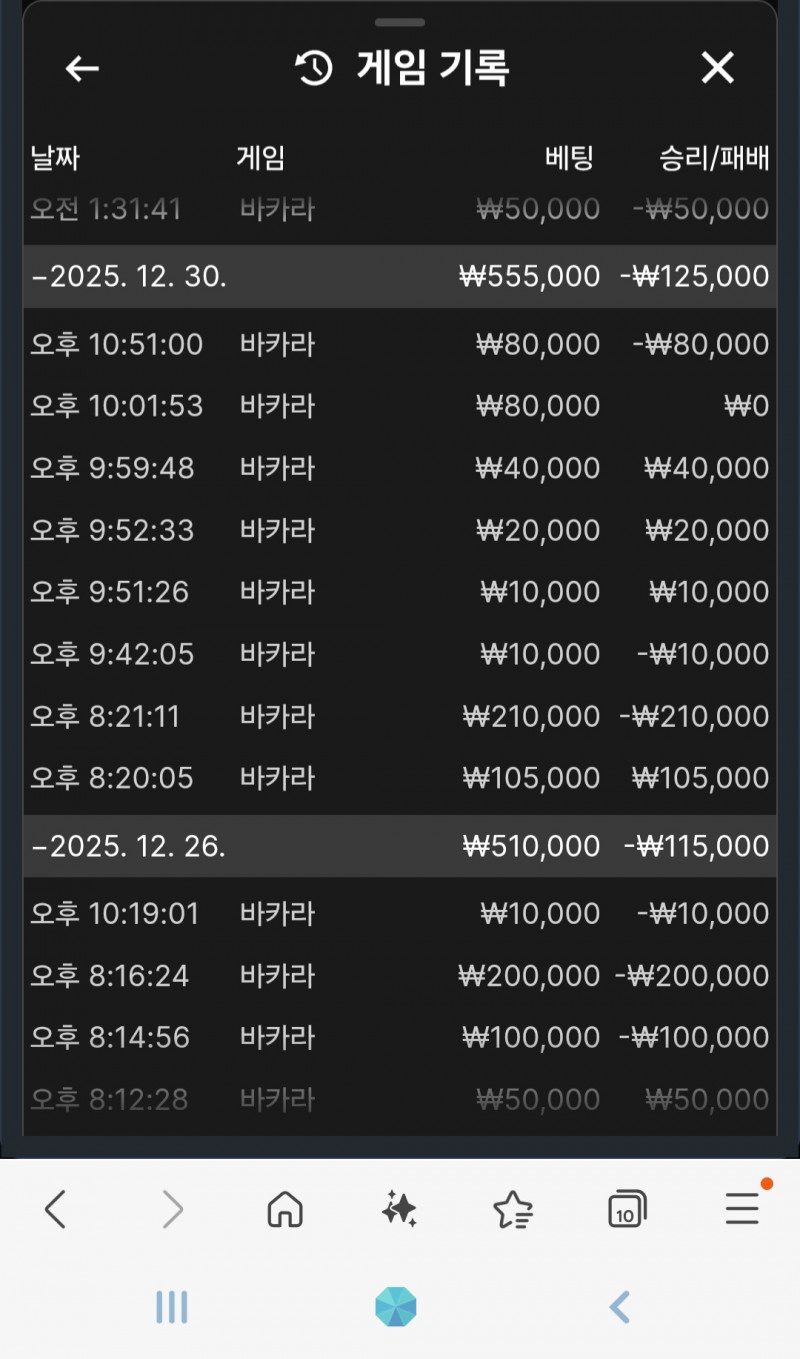Tap the system back button

[x=620, y=1307]
